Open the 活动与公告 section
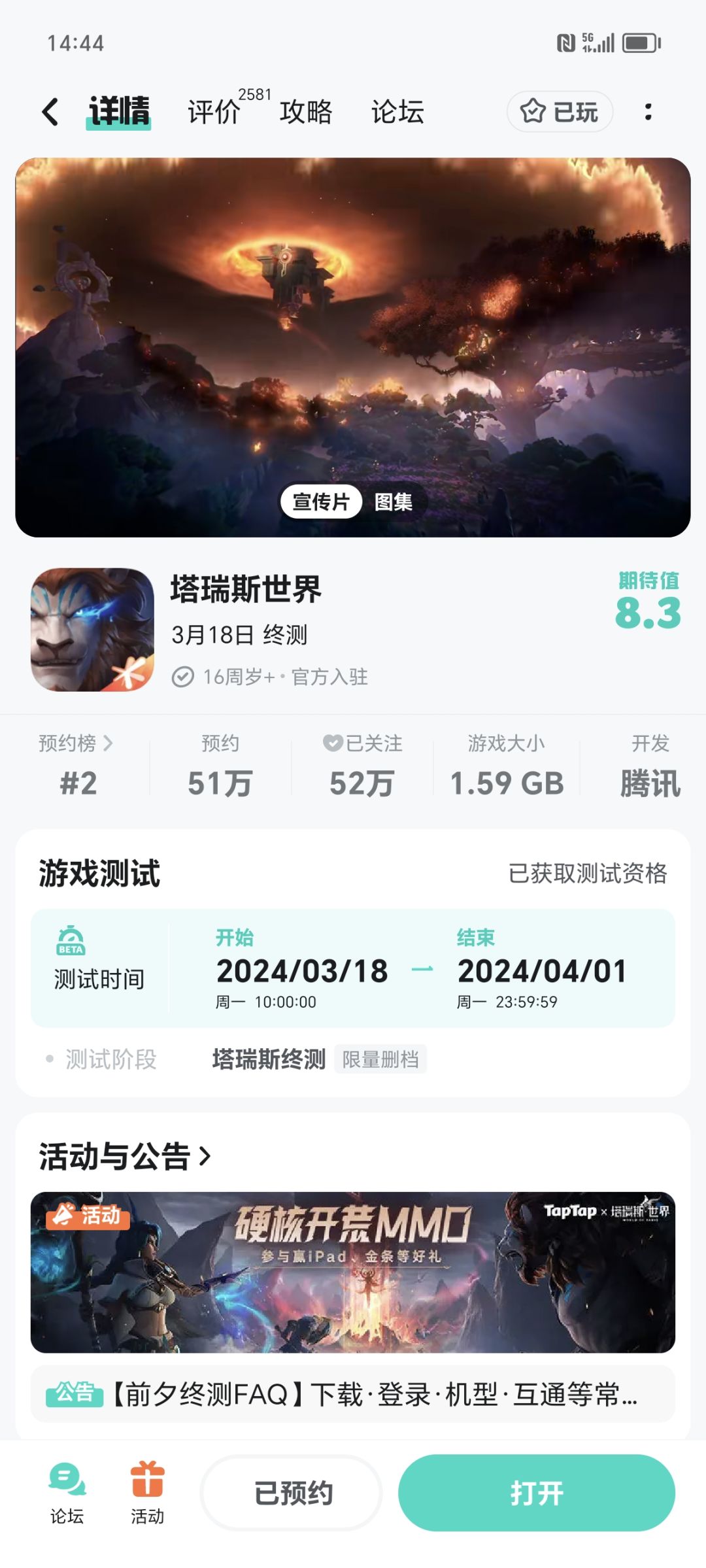This screenshot has height=1568, width=706. [124, 1156]
